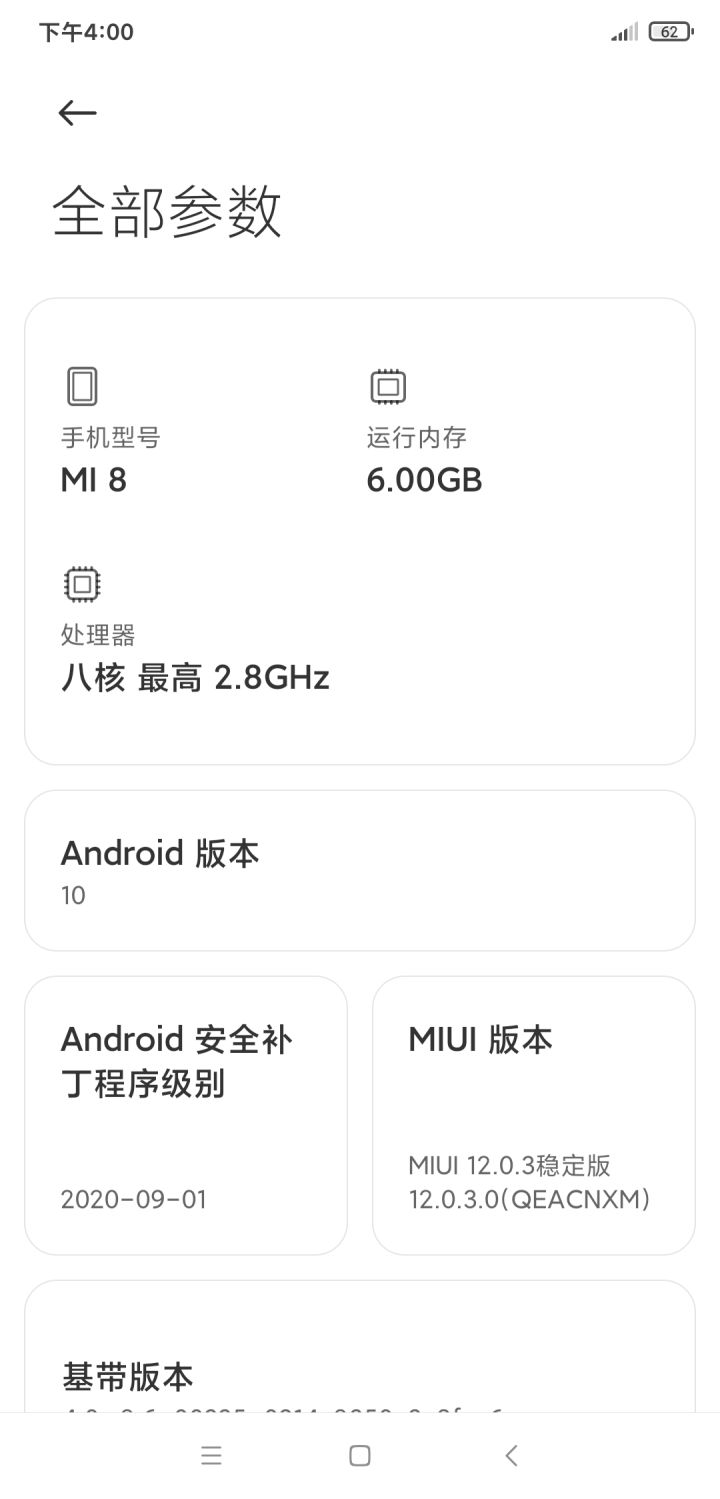This screenshot has width=720, height=1499.
Task: Tap the MIUI 版本 card
Action: (533, 1114)
